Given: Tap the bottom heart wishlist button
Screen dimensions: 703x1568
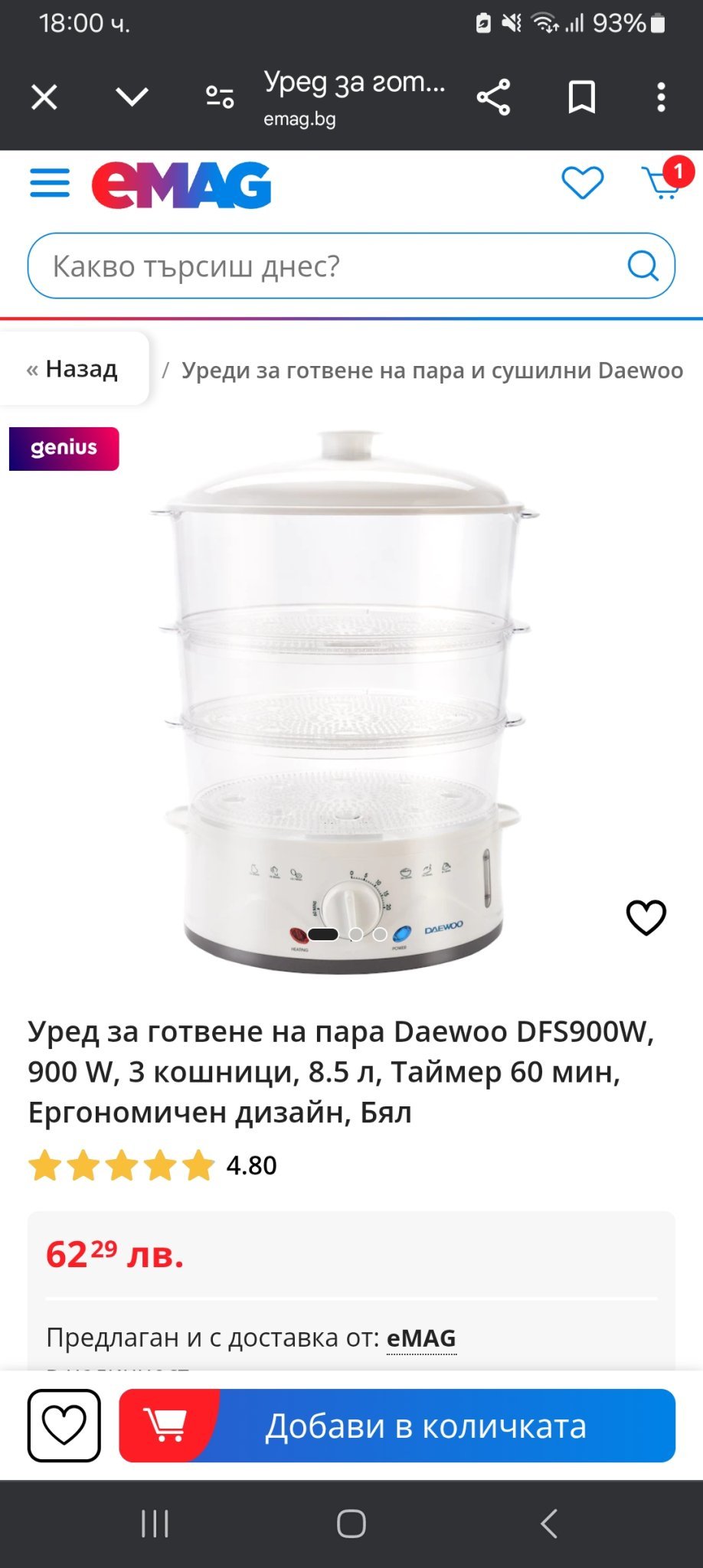Looking at the screenshot, I should [x=64, y=1426].
